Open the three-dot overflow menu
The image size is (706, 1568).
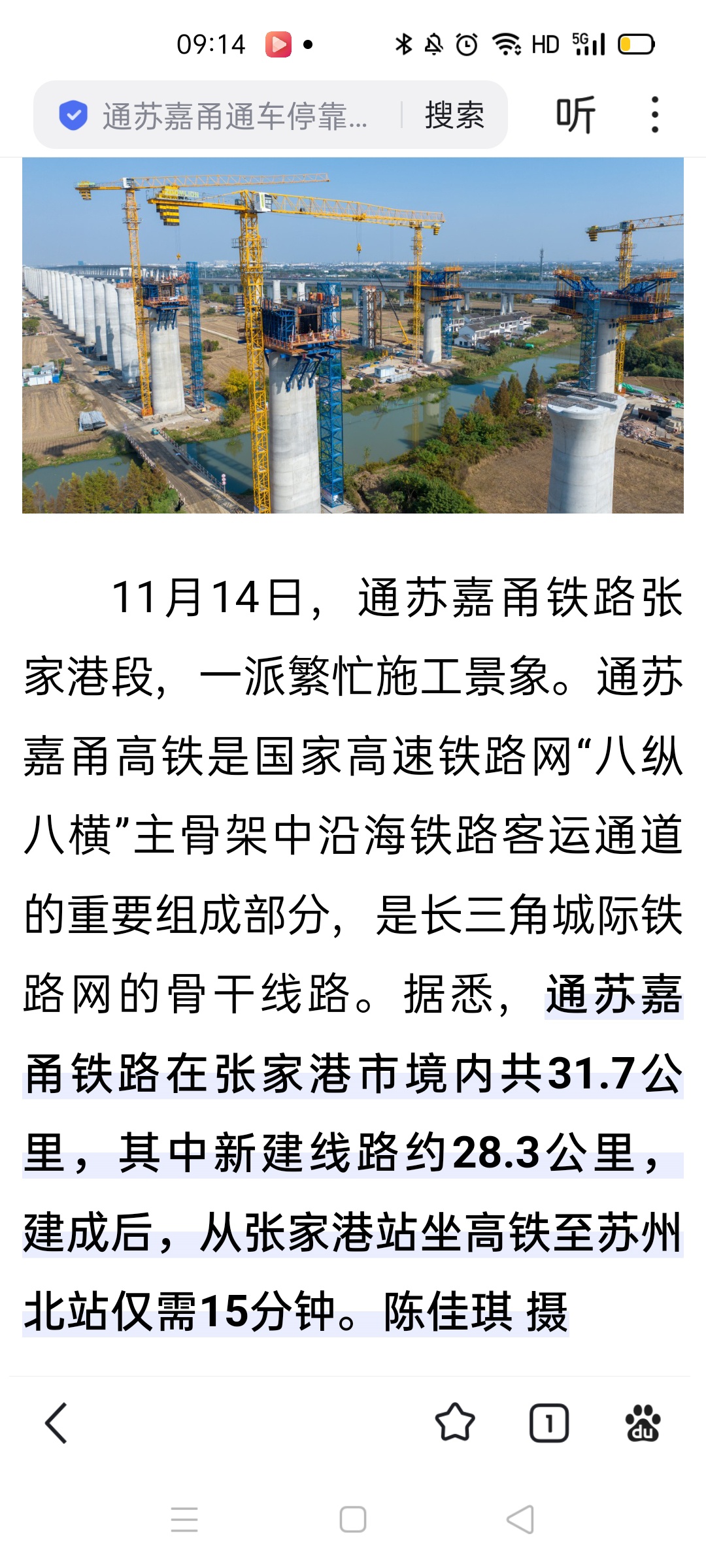pyautogui.click(x=654, y=115)
